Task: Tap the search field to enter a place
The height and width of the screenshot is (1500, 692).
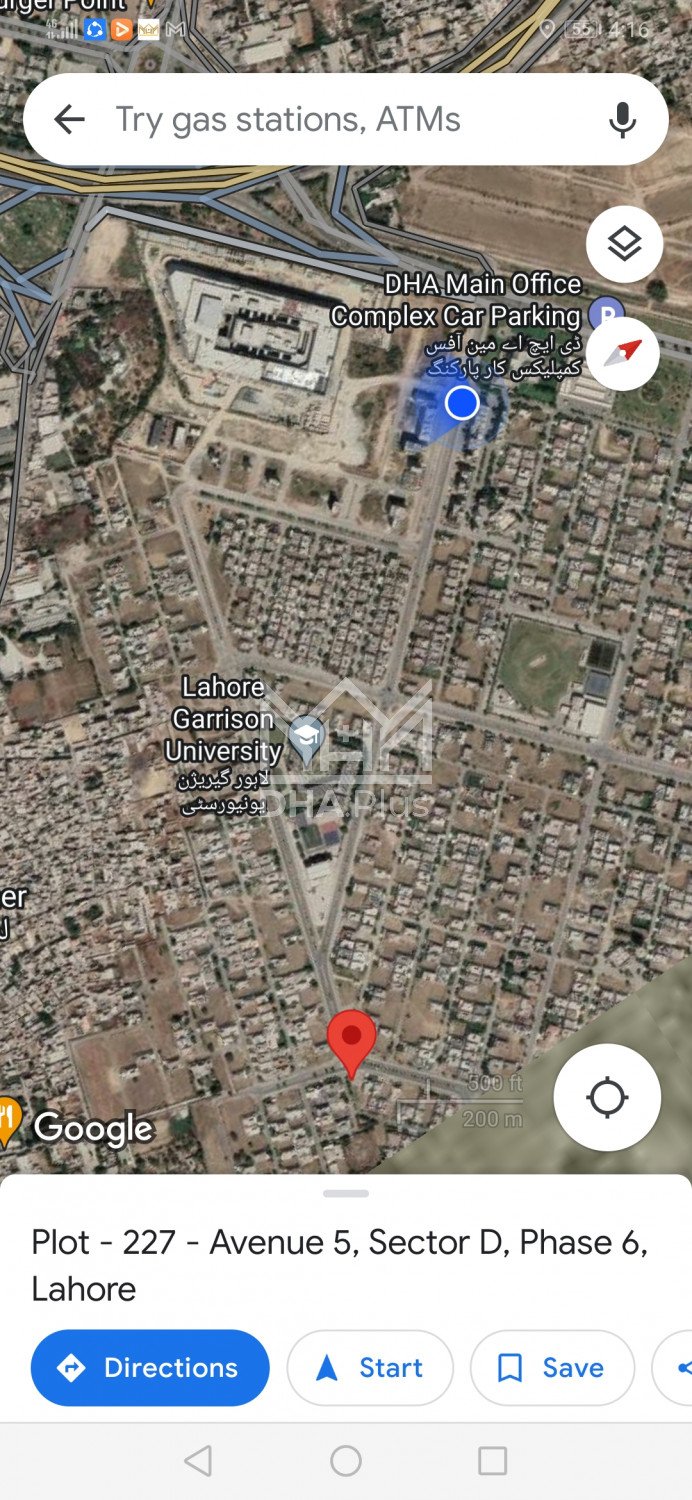Action: pos(330,120)
